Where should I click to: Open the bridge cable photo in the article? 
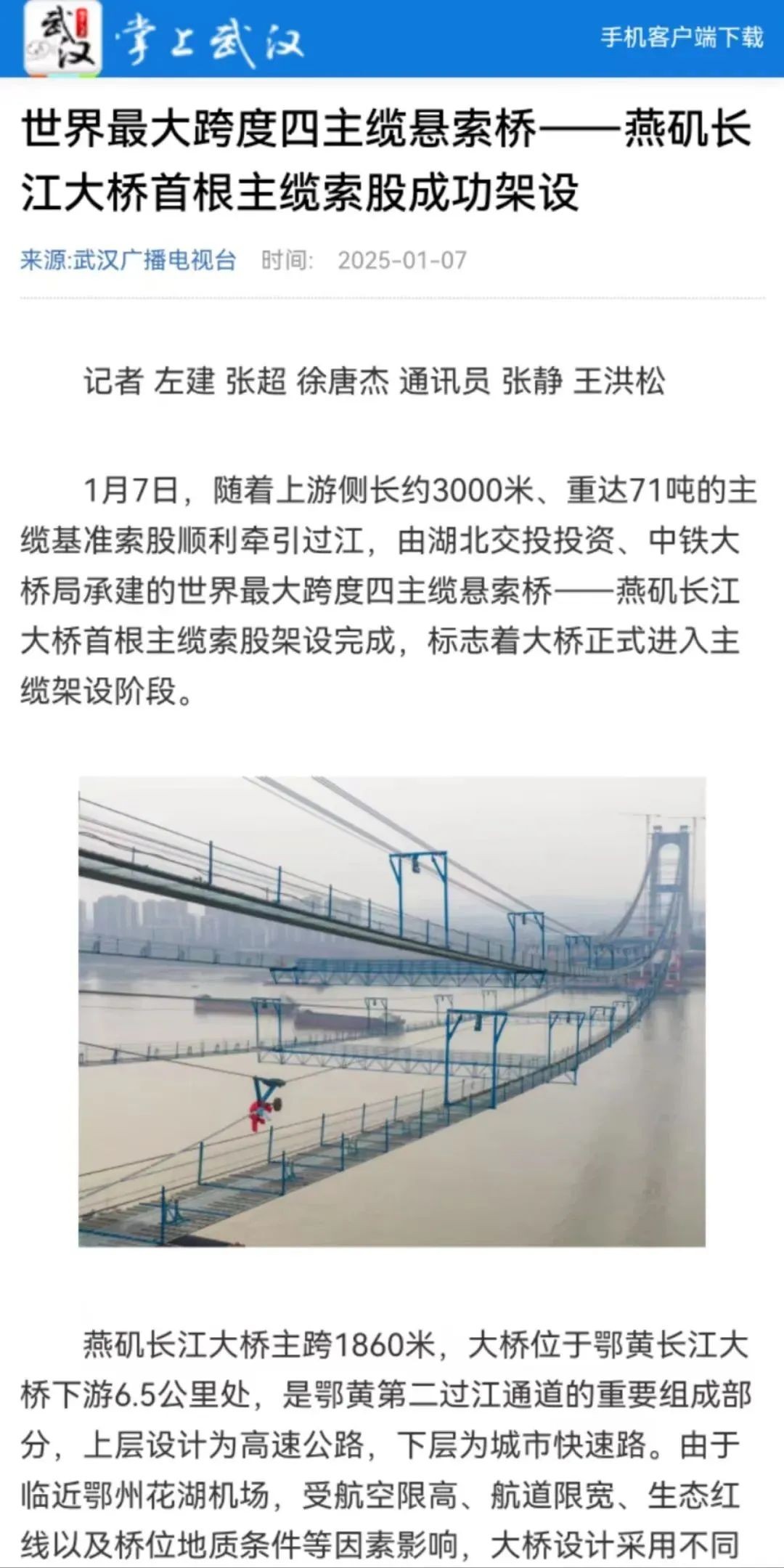[392, 1011]
